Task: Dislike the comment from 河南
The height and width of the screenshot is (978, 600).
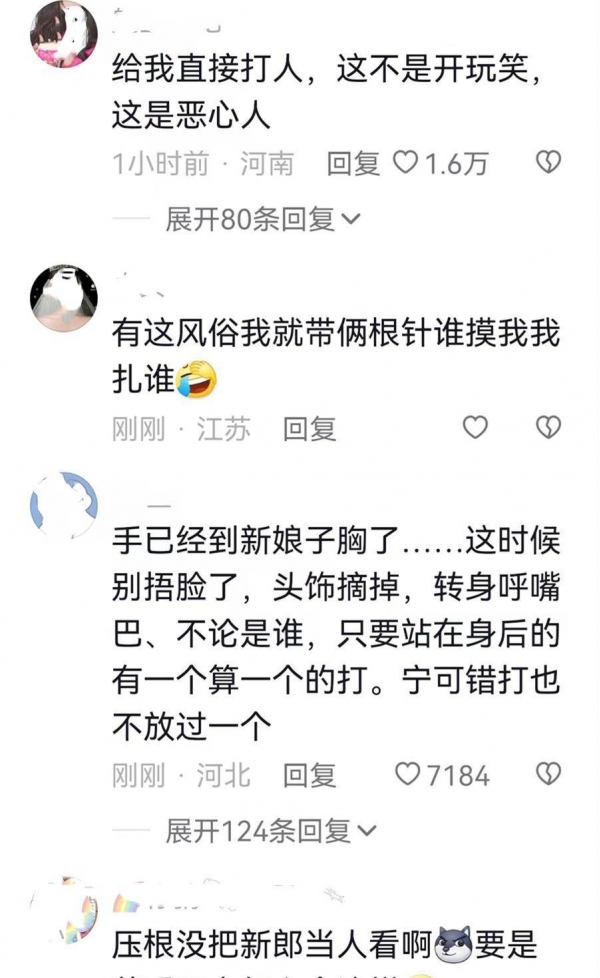Action: pyautogui.click(x=548, y=163)
